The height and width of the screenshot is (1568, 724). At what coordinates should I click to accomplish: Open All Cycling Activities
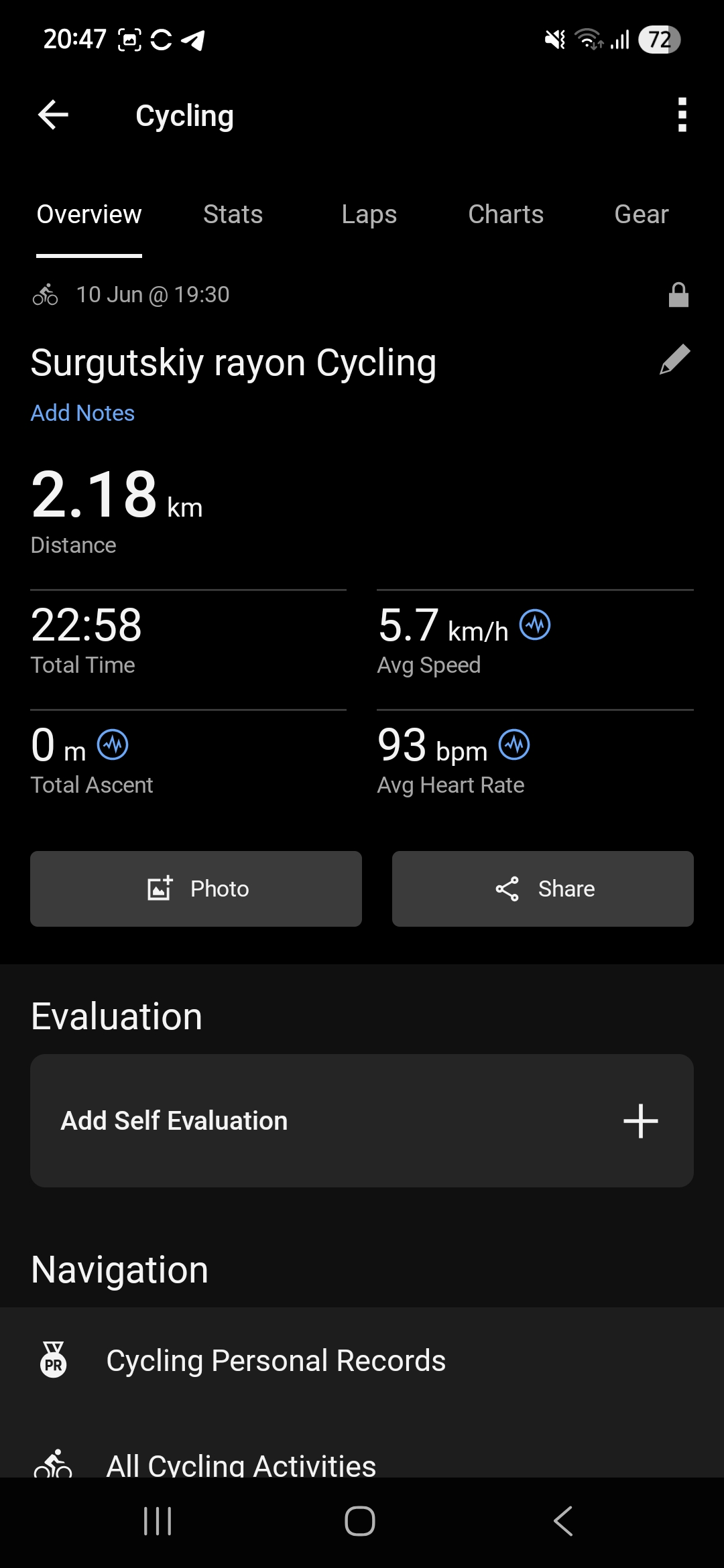[362, 1459]
